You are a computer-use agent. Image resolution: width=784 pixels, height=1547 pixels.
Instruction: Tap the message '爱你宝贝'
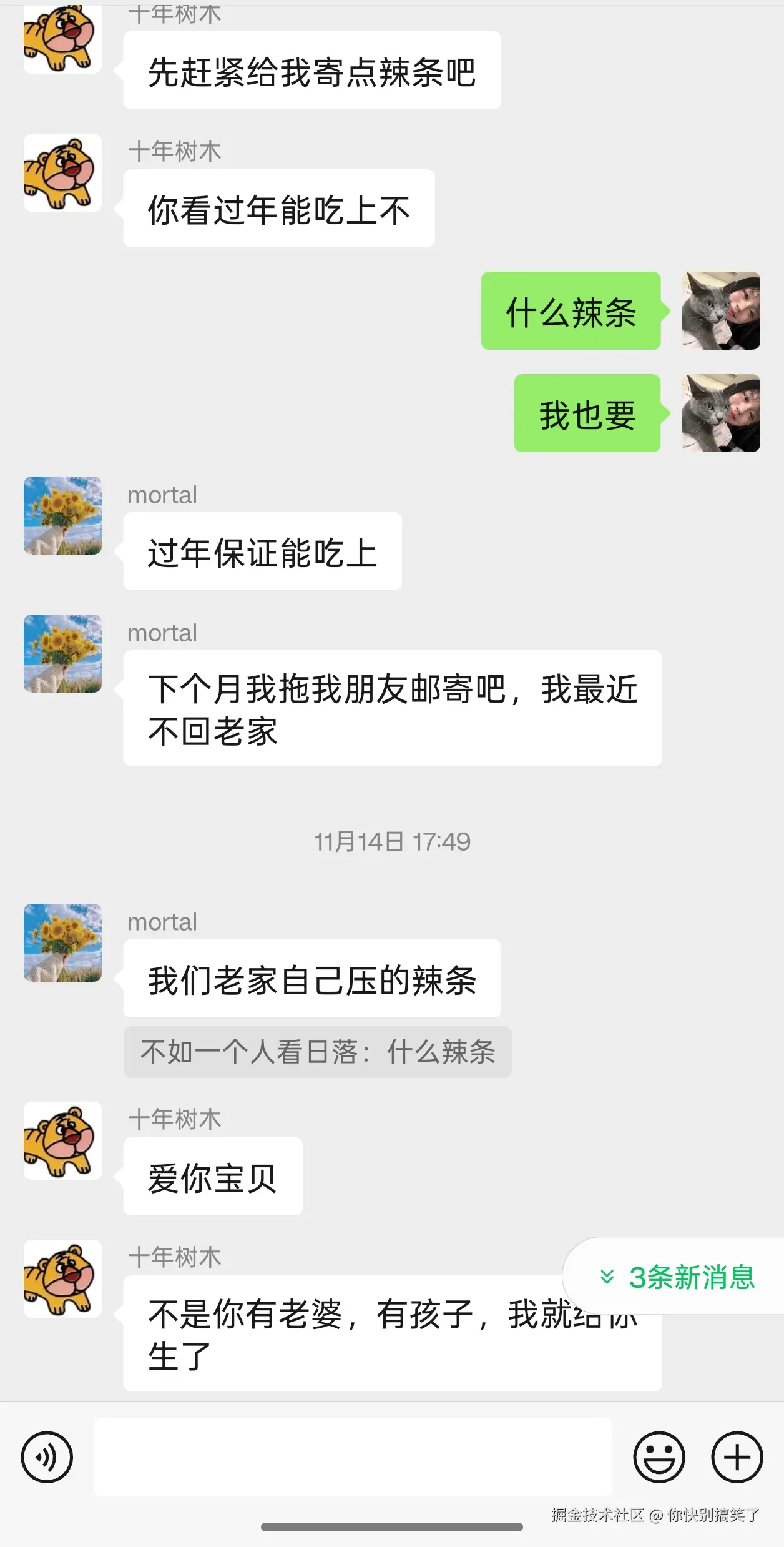click(213, 1176)
